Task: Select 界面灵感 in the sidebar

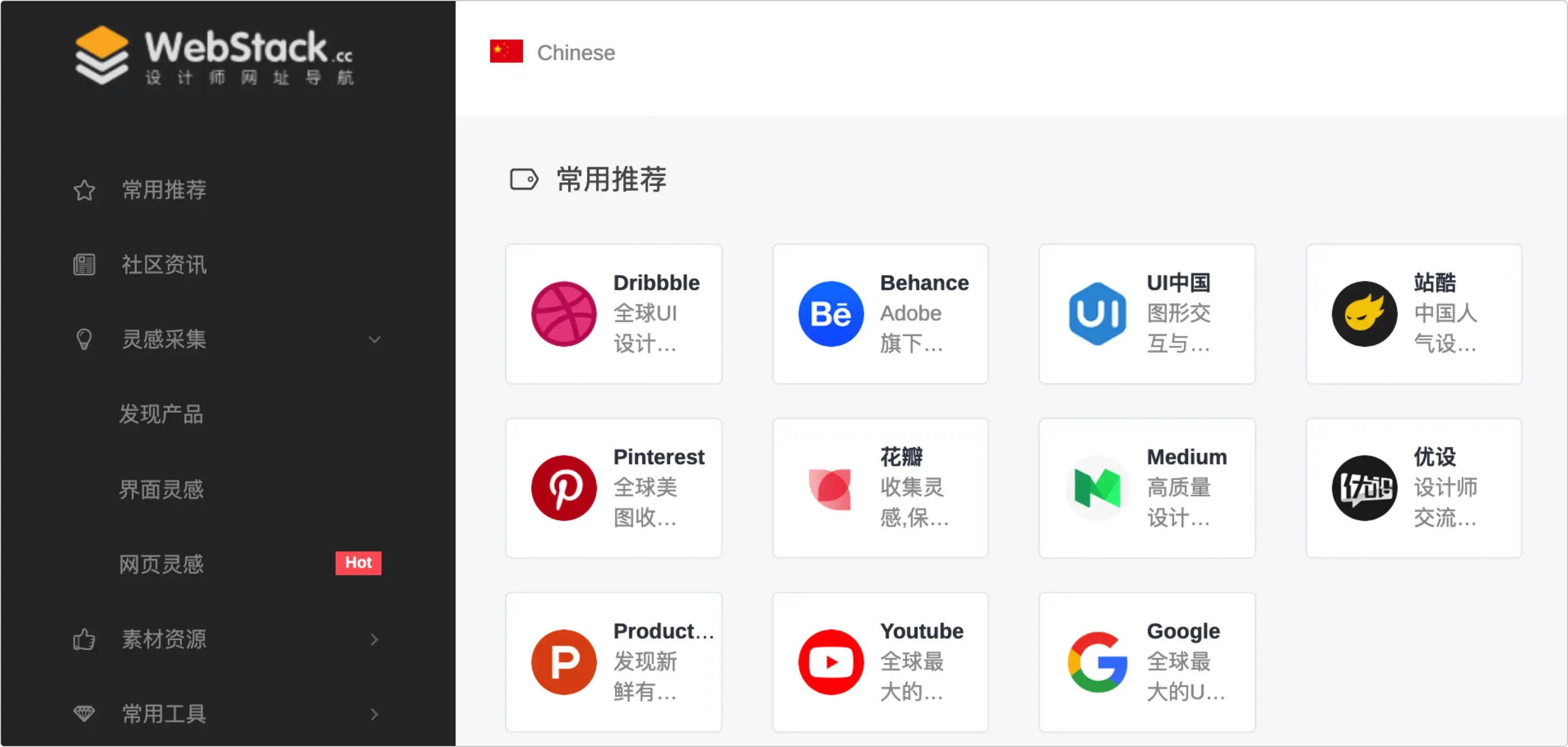Action: 161,489
